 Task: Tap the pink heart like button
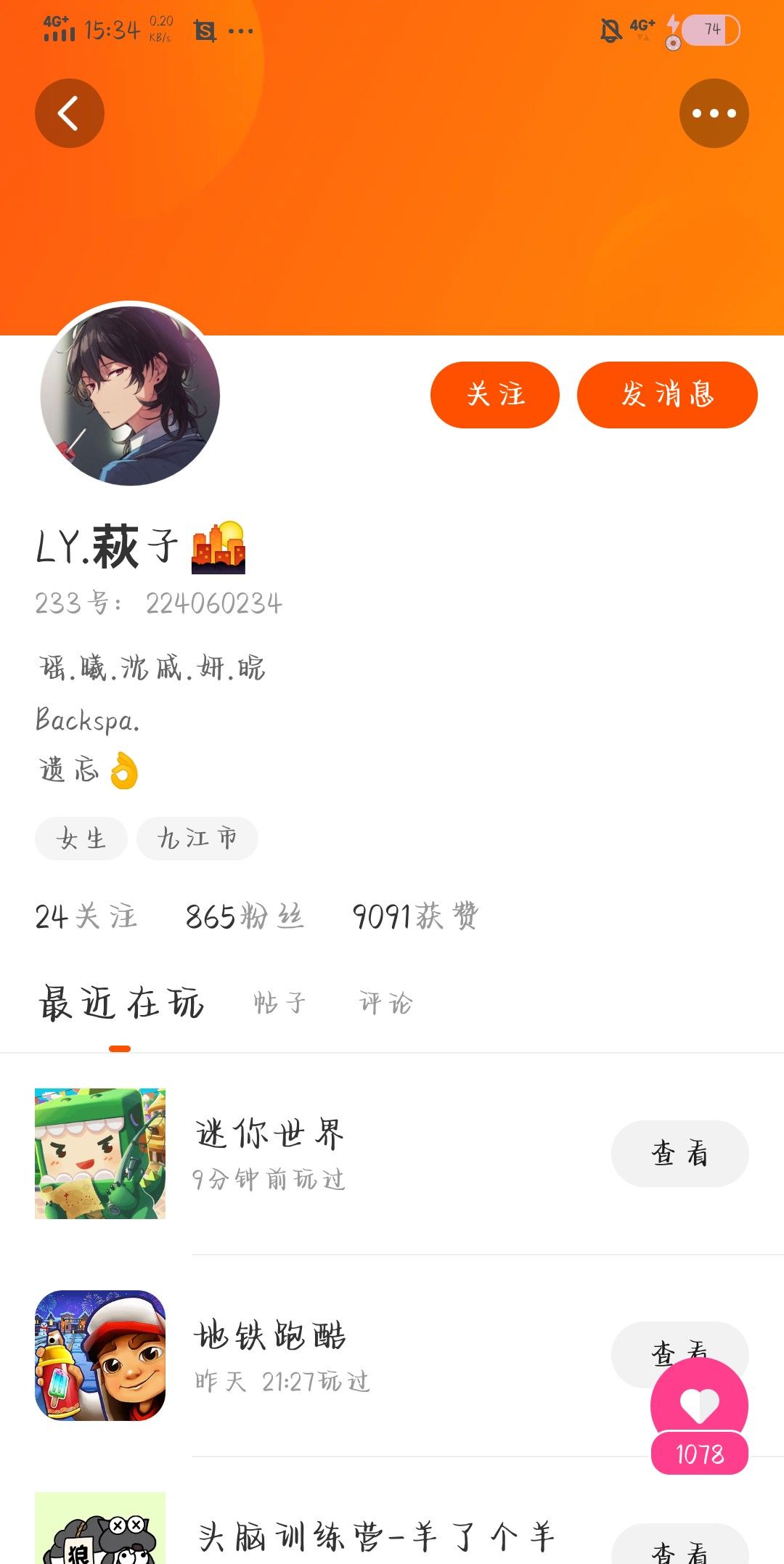click(699, 1405)
